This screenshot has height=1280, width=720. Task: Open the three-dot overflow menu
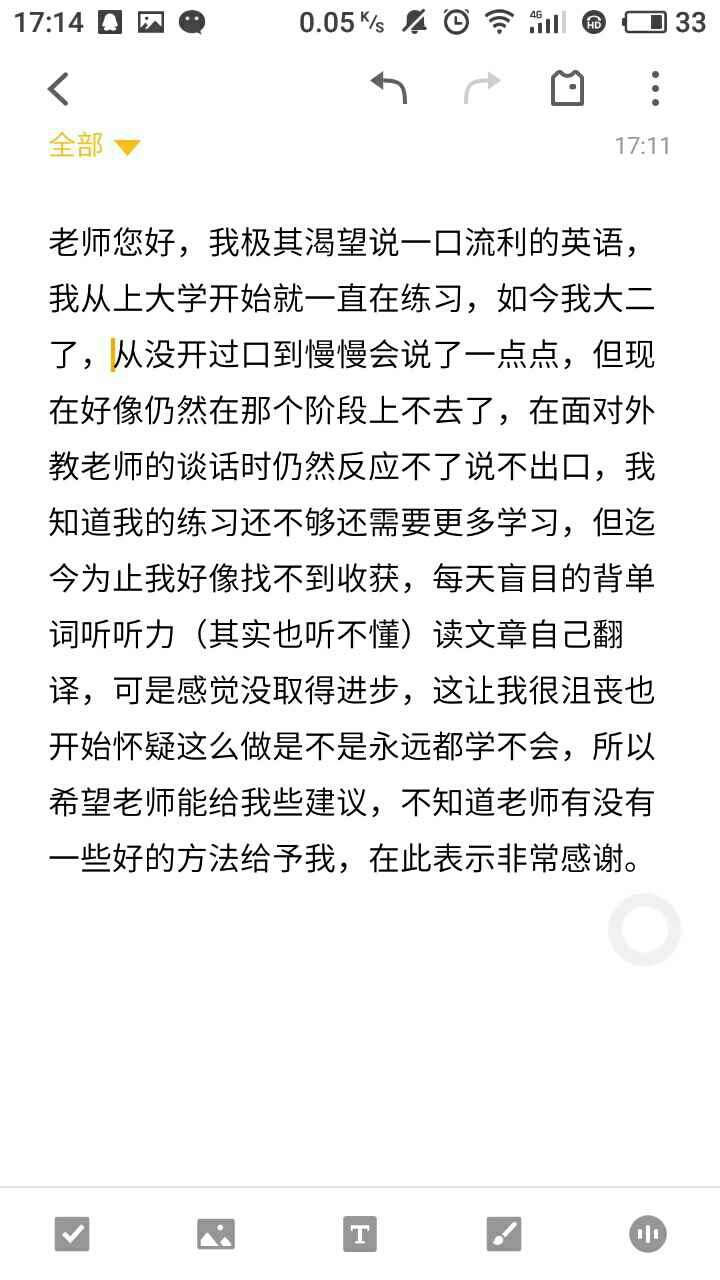[655, 88]
